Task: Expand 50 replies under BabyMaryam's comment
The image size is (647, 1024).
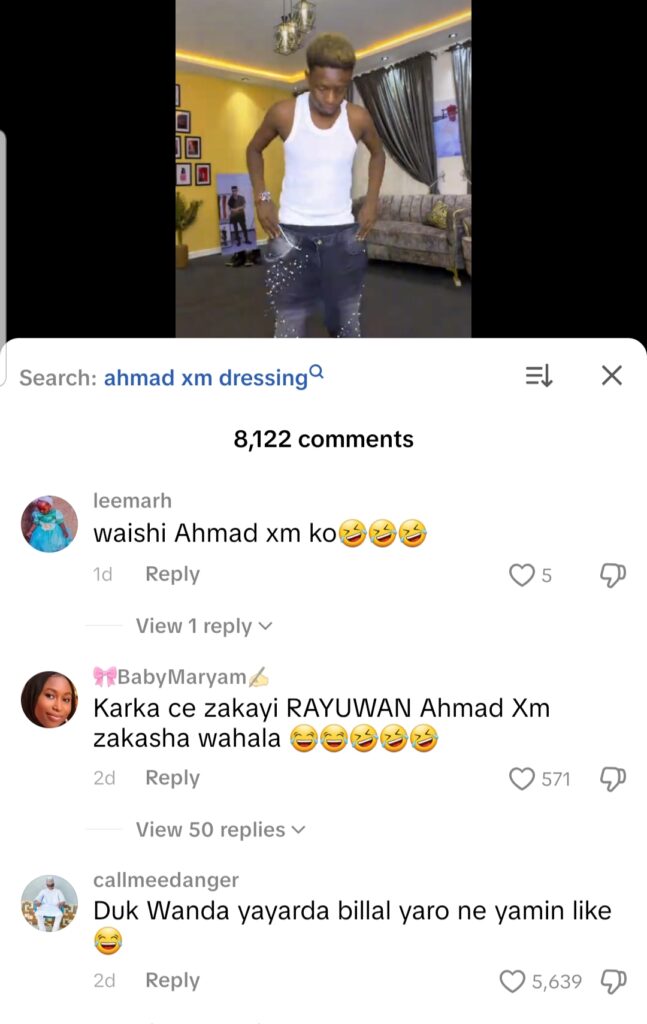Action: click(220, 830)
